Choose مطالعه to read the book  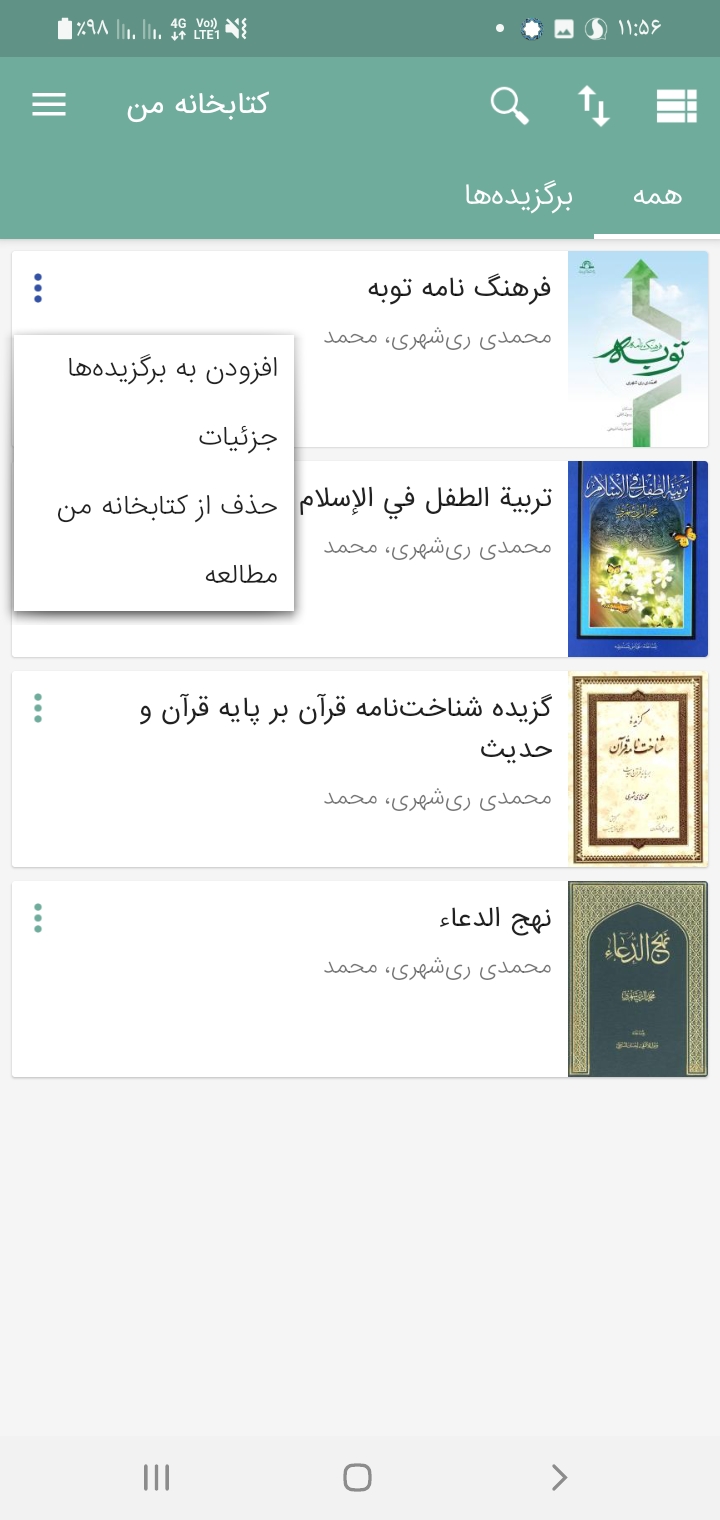point(241,575)
